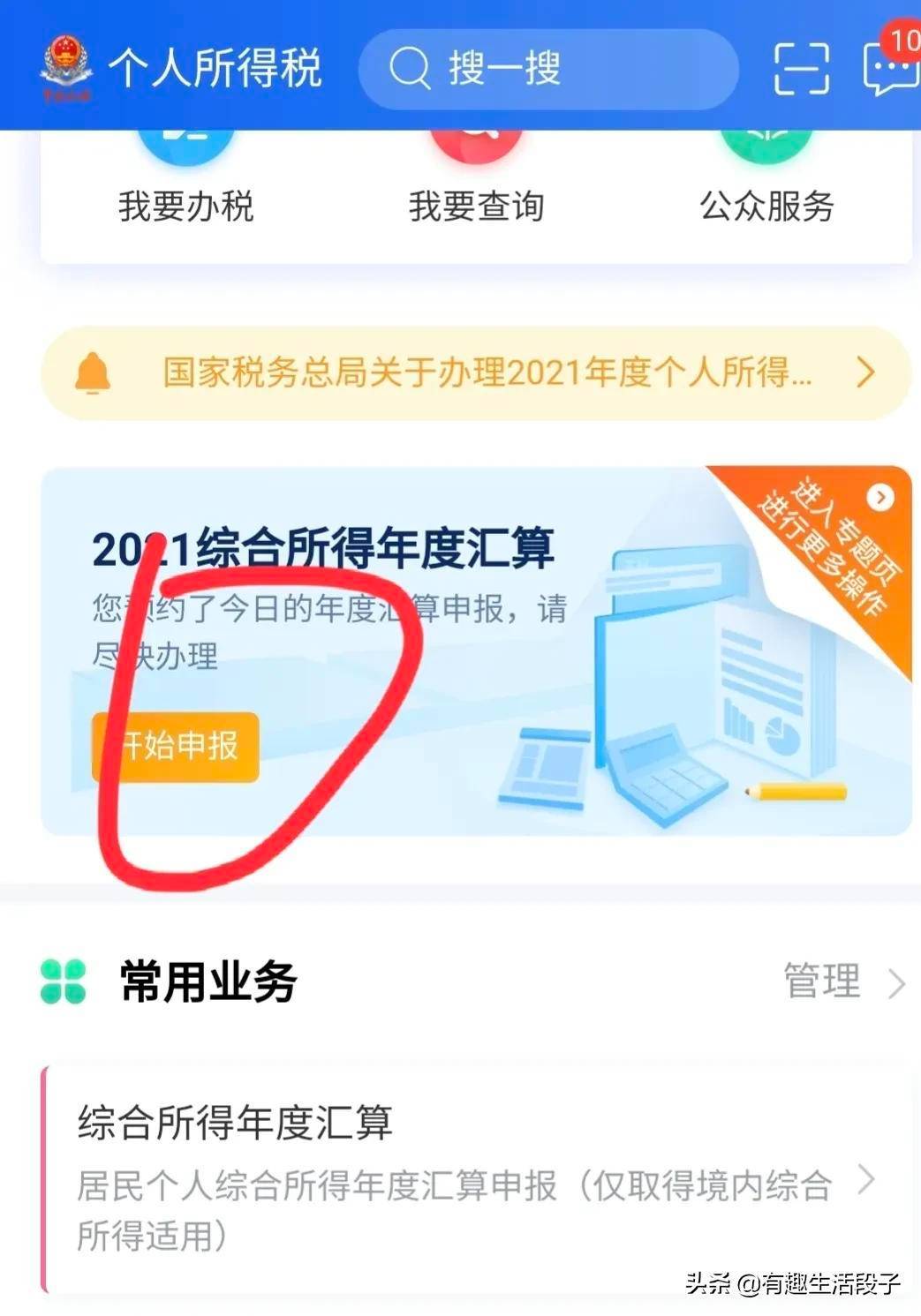Open the circular arrow on banner corner
921x1316 pixels.
coord(879,496)
